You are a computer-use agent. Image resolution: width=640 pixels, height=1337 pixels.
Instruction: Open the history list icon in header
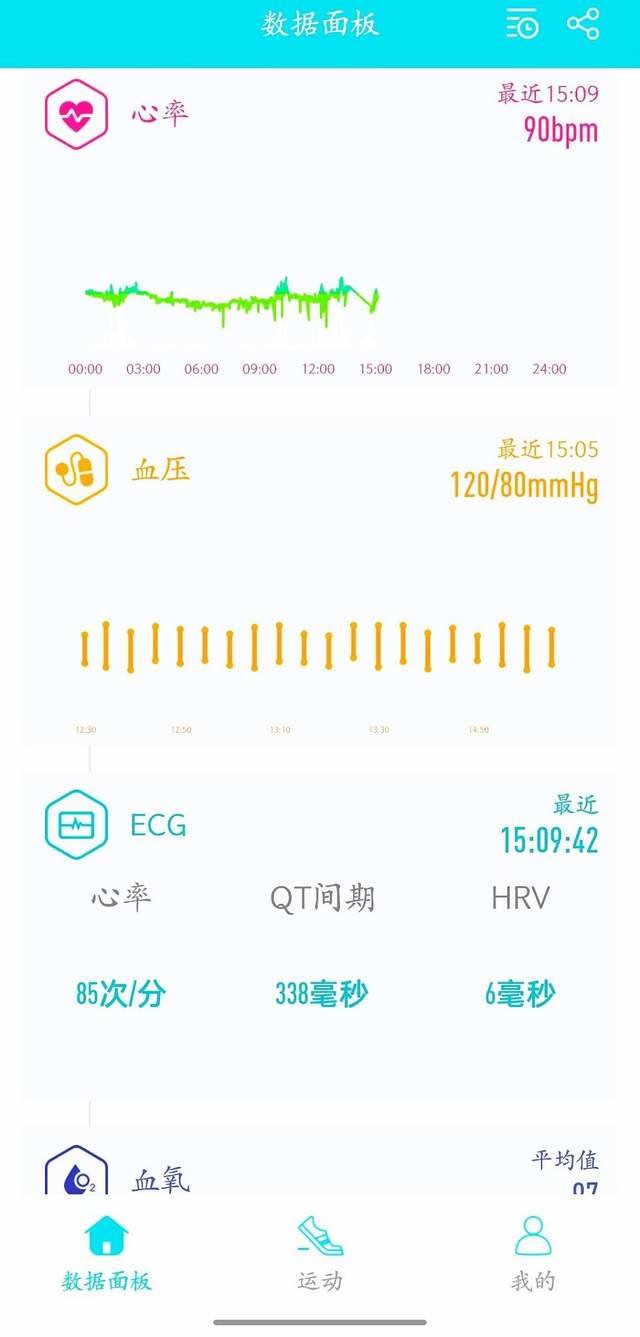(x=522, y=24)
